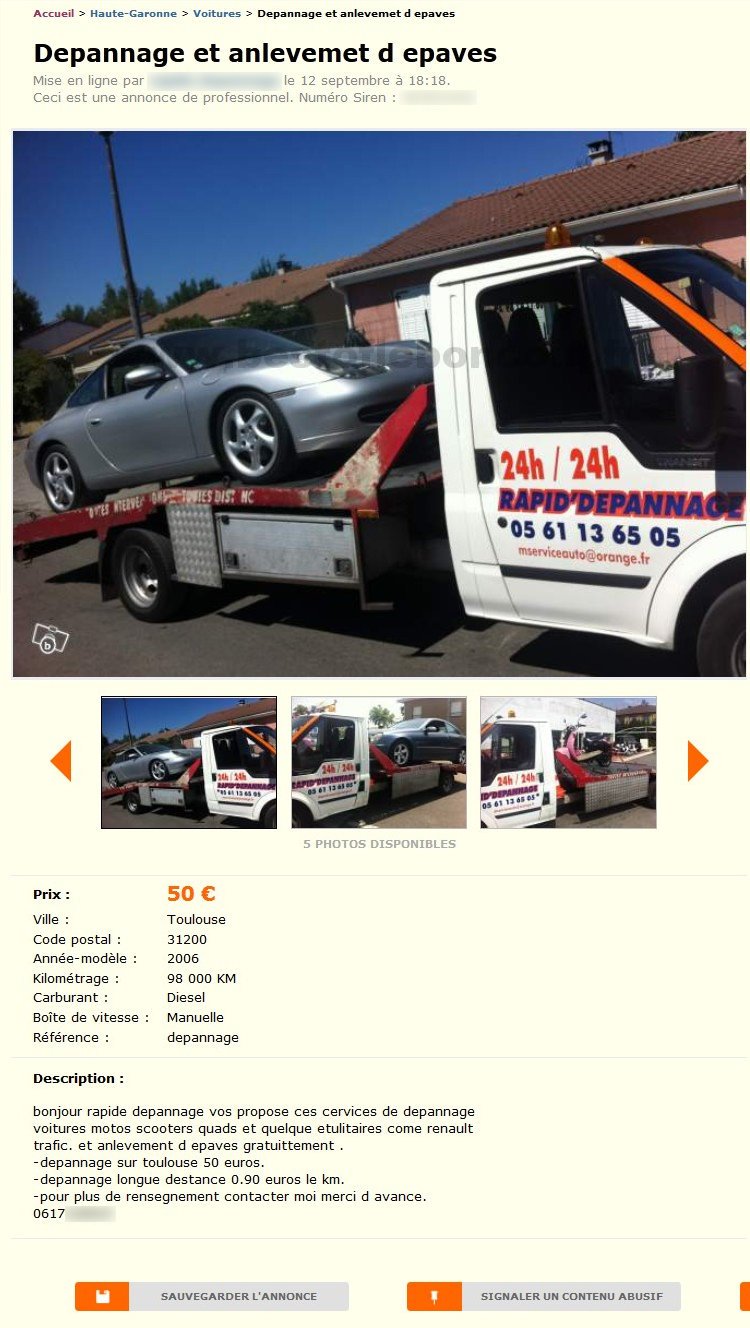Open the Accueil breadcrumb link
Image resolution: width=750 pixels, height=1328 pixels.
(x=53, y=14)
